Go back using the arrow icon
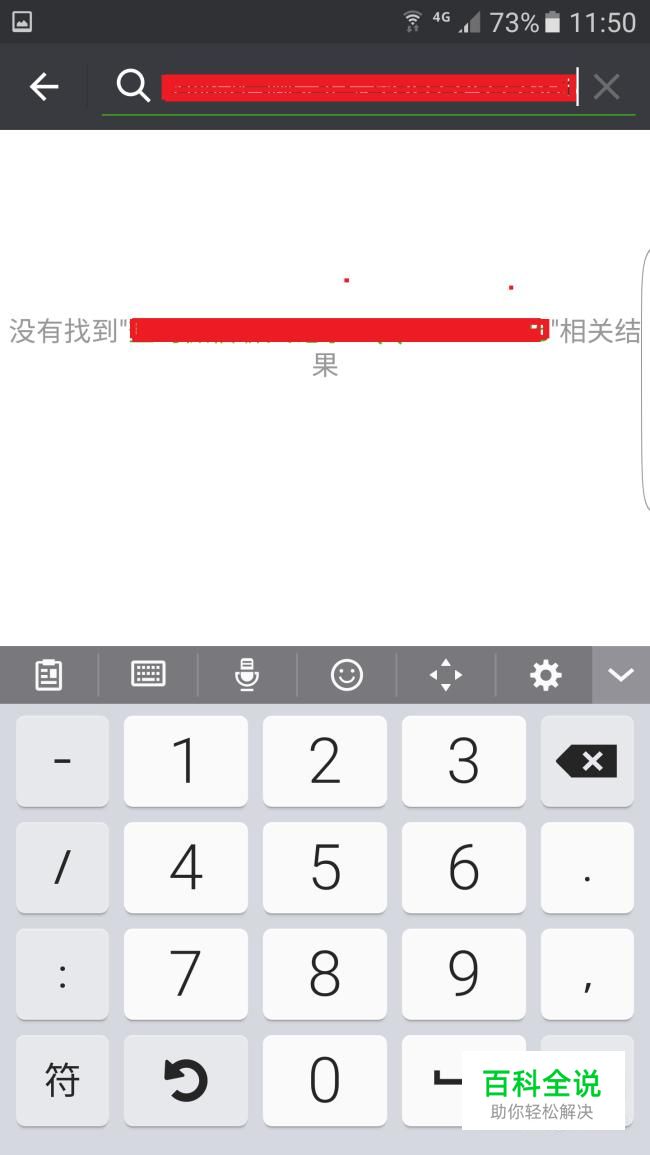Image resolution: width=650 pixels, height=1155 pixels. pyautogui.click(x=43, y=87)
